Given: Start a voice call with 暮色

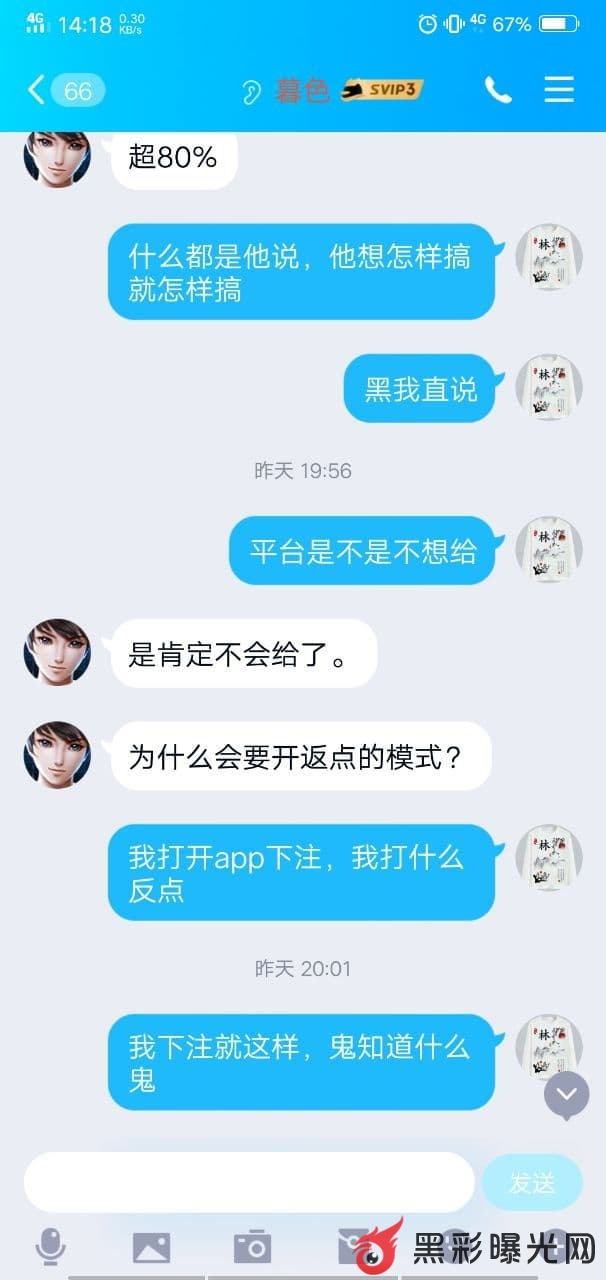Looking at the screenshot, I should pos(498,90).
